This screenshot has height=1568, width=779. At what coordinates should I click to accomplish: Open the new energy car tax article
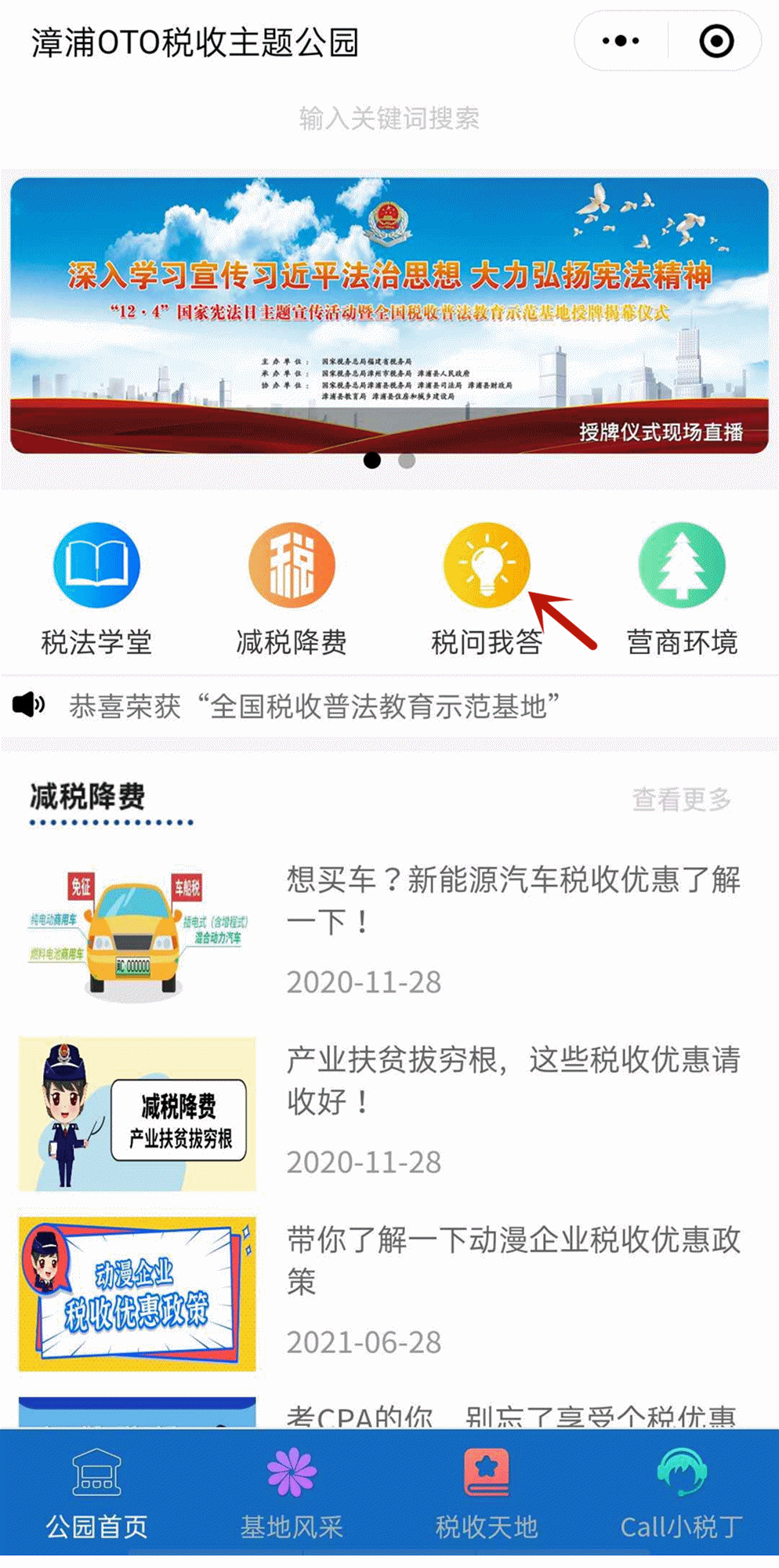[389, 931]
